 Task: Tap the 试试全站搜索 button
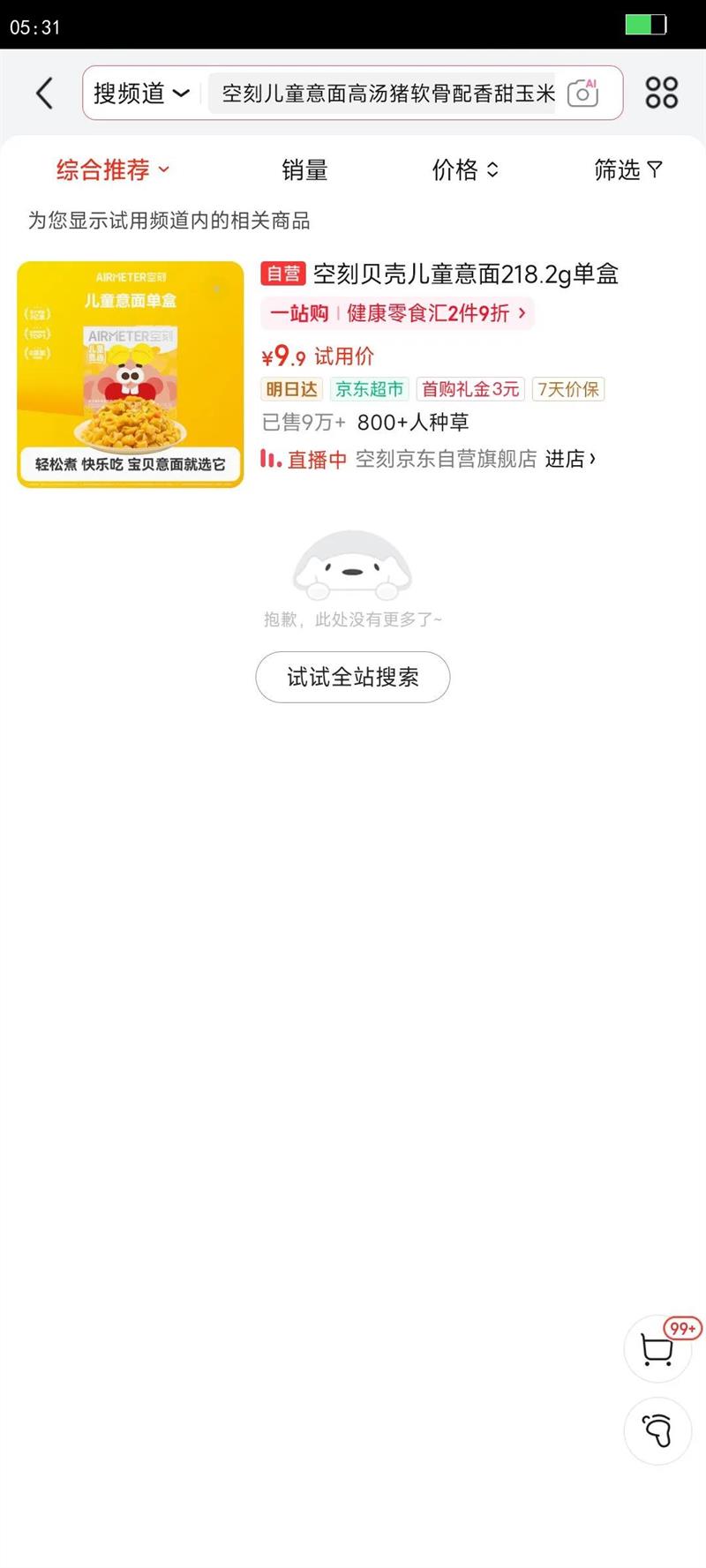[352, 677]
